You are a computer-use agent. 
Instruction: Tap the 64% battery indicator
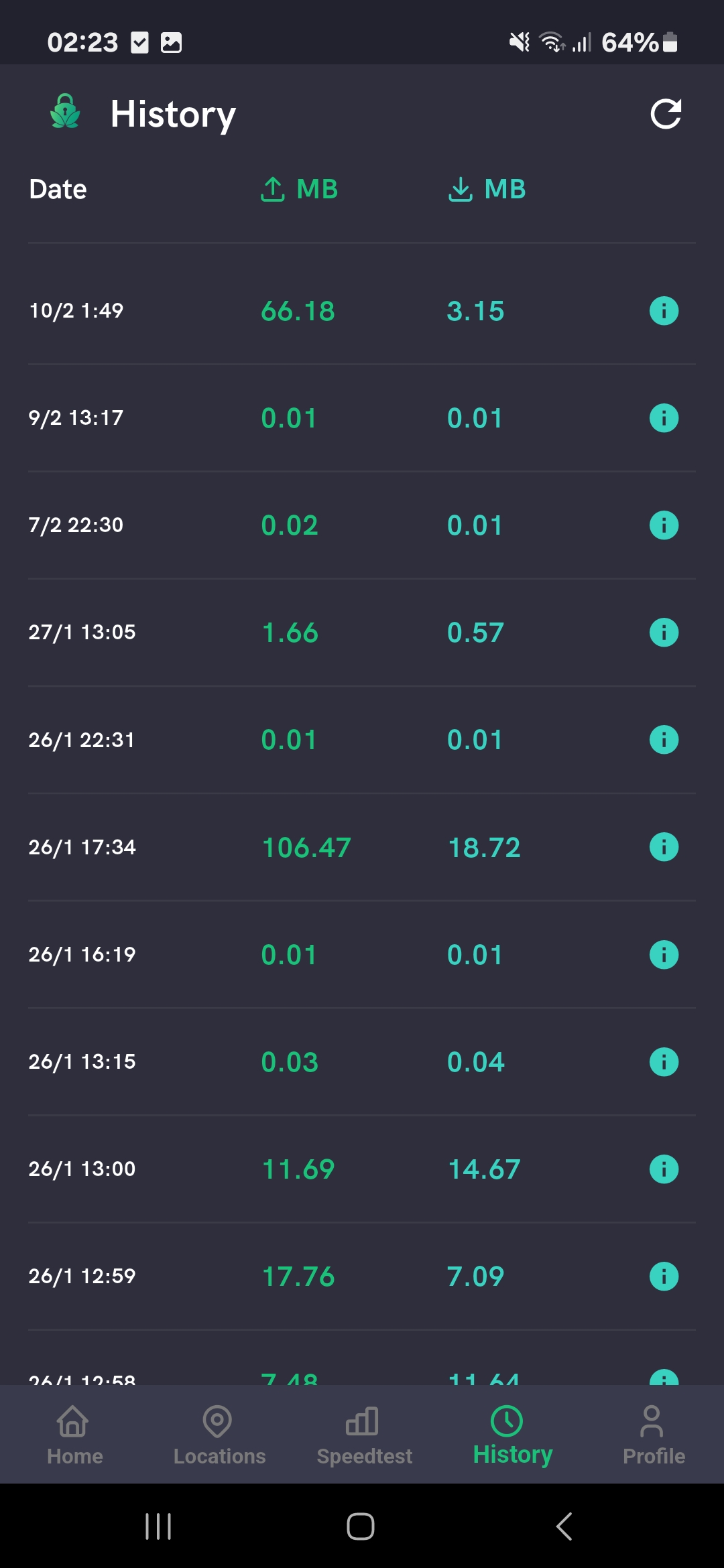click(631, 42)
